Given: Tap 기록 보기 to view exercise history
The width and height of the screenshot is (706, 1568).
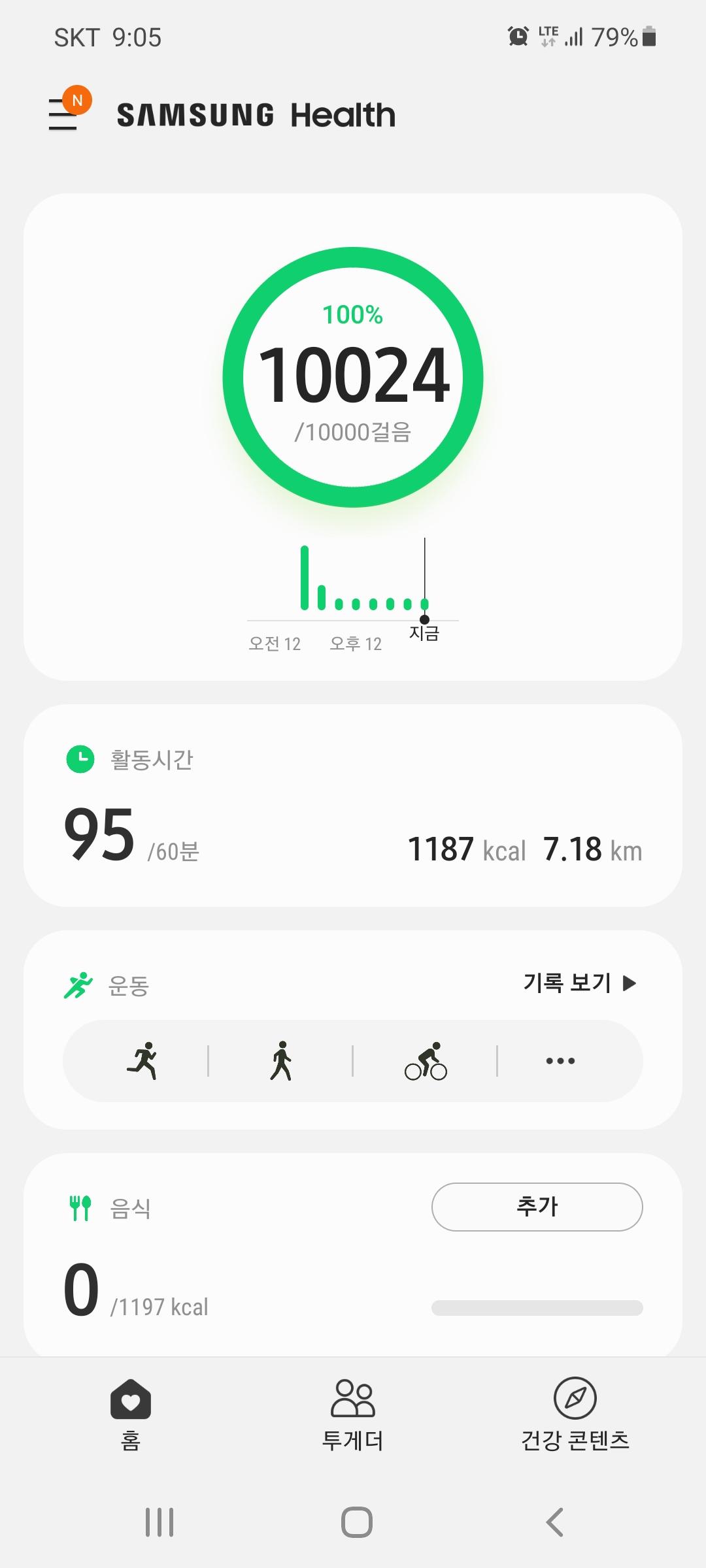Looking at the screenshot, I should [x=579, y=983].
